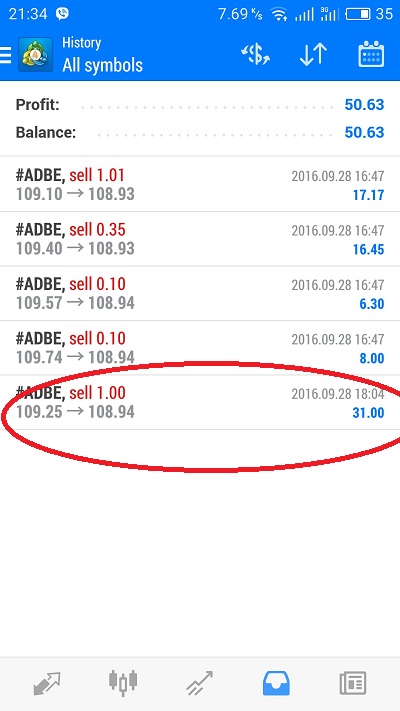Select the ADBE sell 0.10 trade at 109.57
This screenshot has width=400, height=711.
200,293
